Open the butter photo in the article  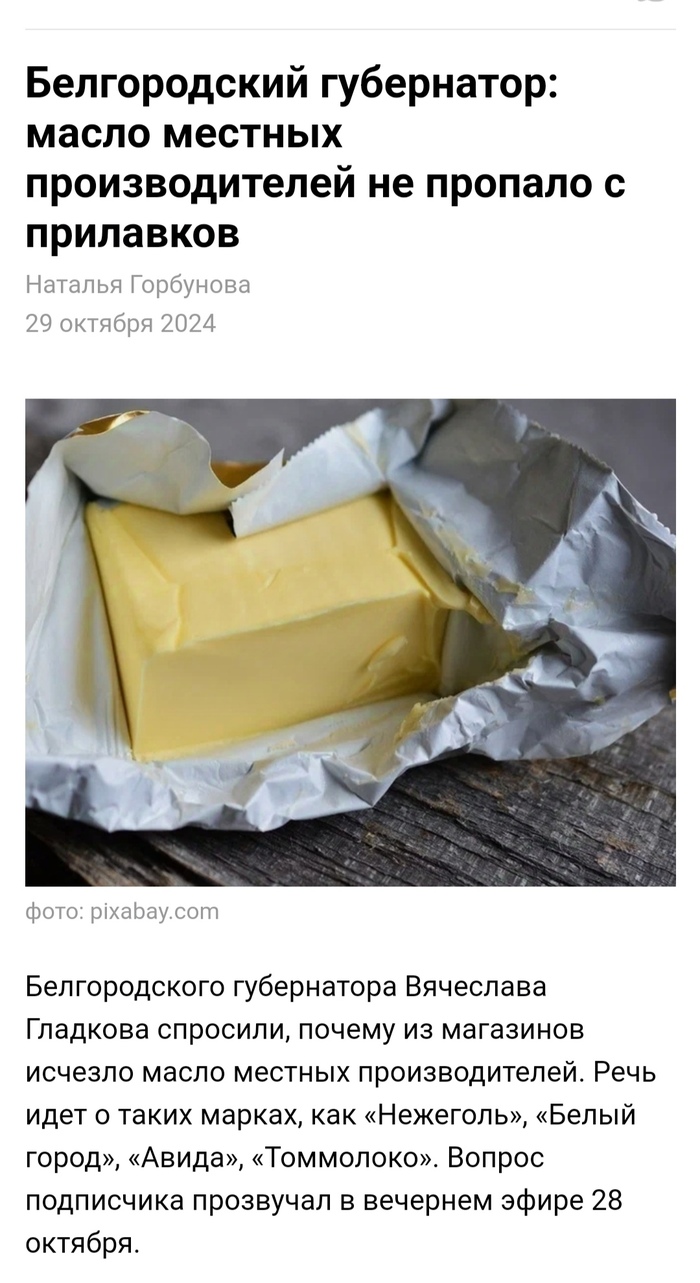[350, 642]
